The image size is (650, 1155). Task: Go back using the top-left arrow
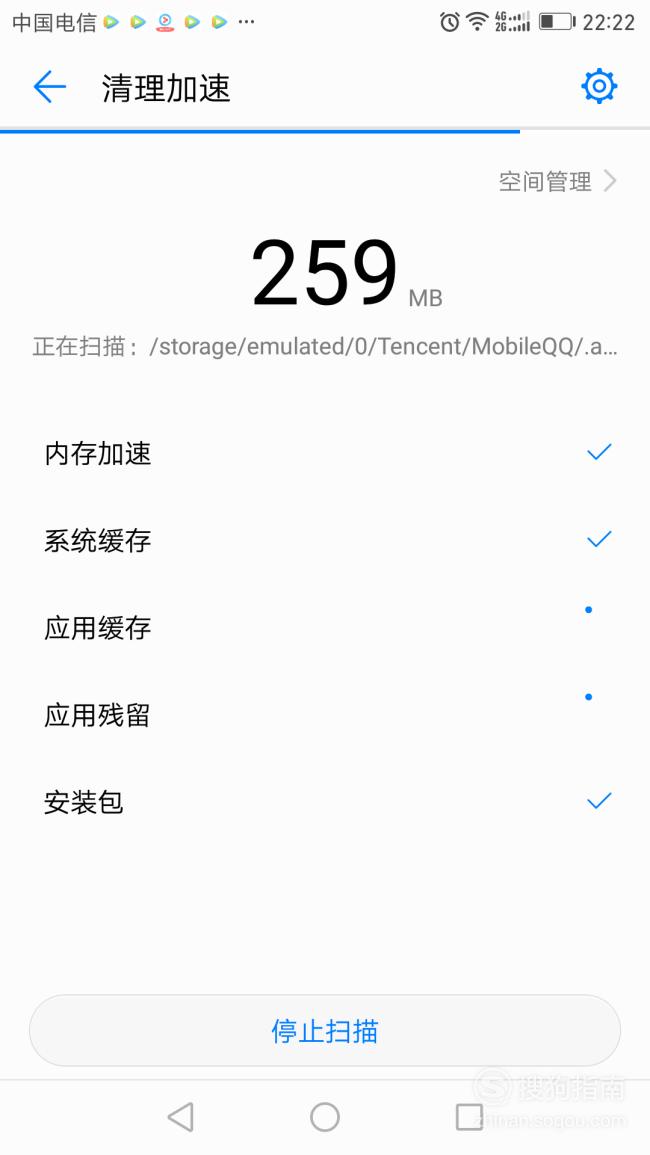[49, 87]
